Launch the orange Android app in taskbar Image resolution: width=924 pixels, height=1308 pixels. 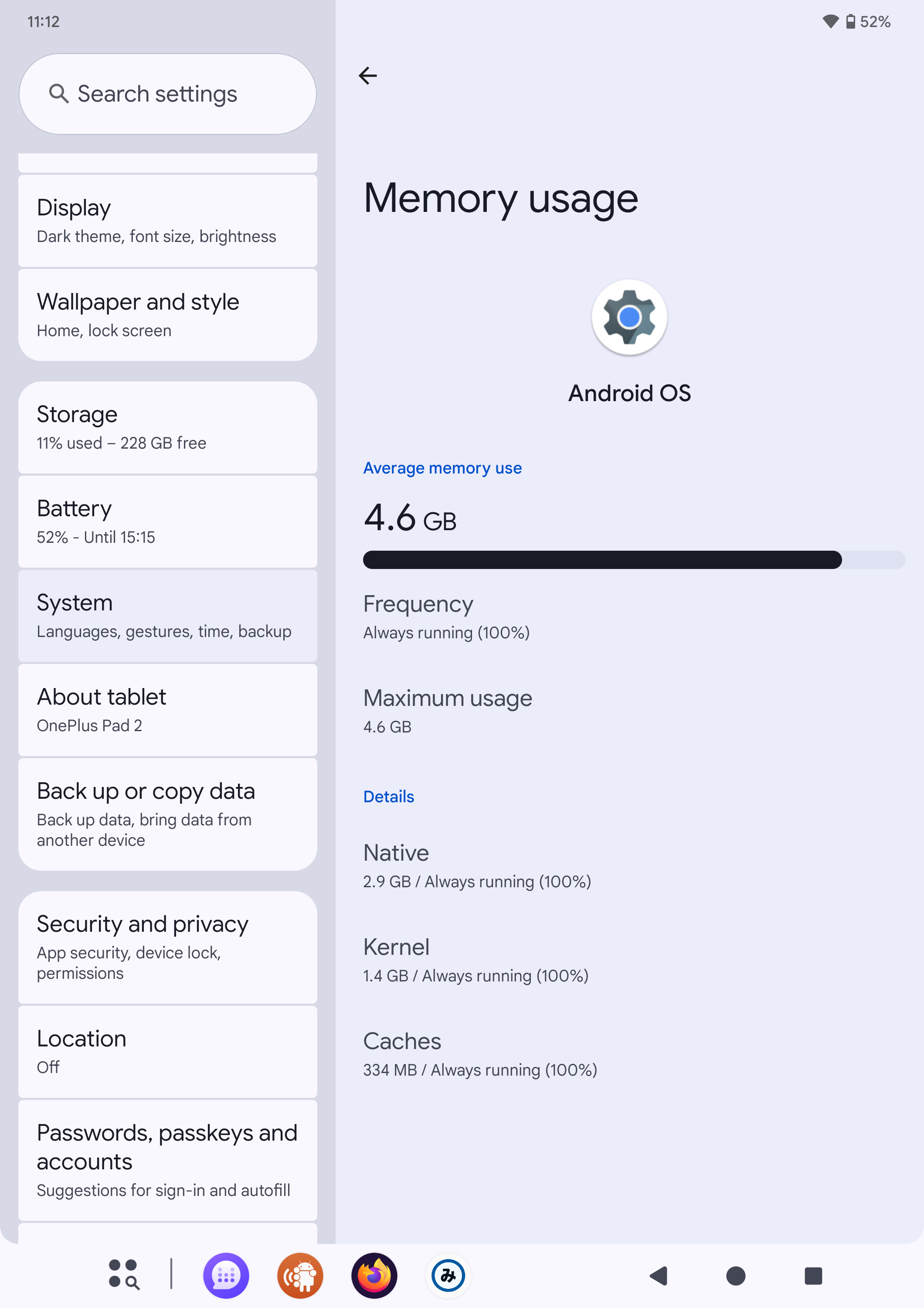[300, 1276]
